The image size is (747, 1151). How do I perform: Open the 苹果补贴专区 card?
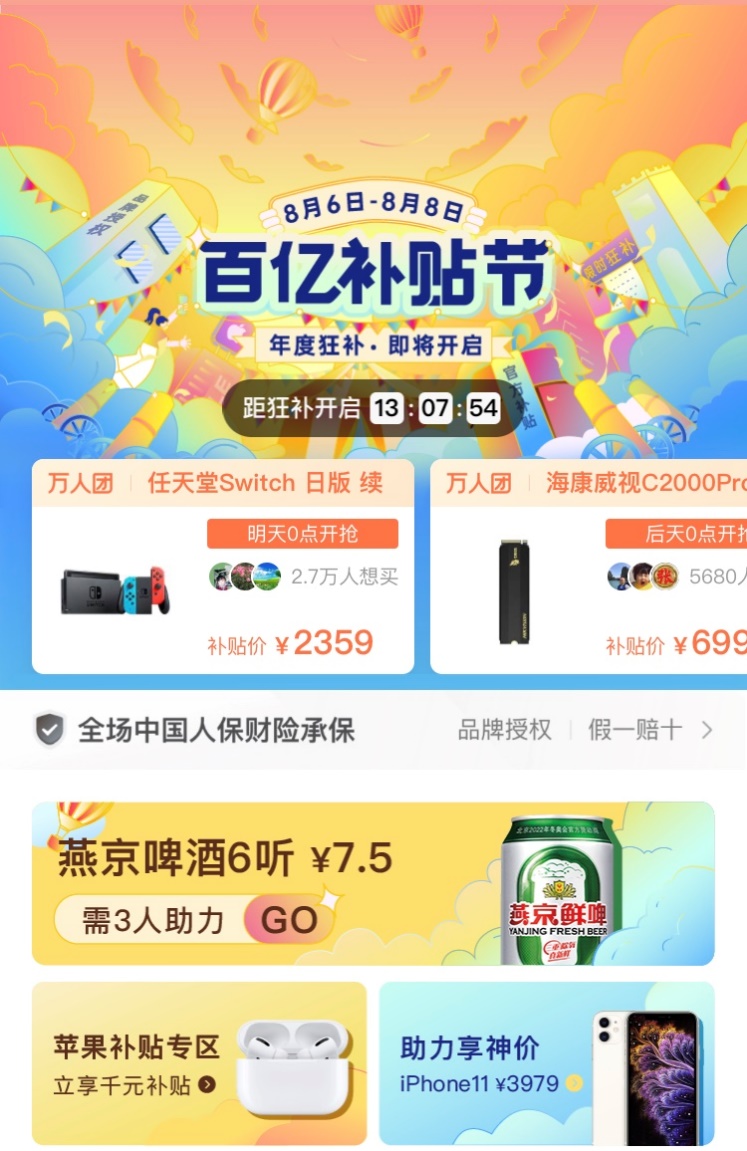[x=199, y=1063]
